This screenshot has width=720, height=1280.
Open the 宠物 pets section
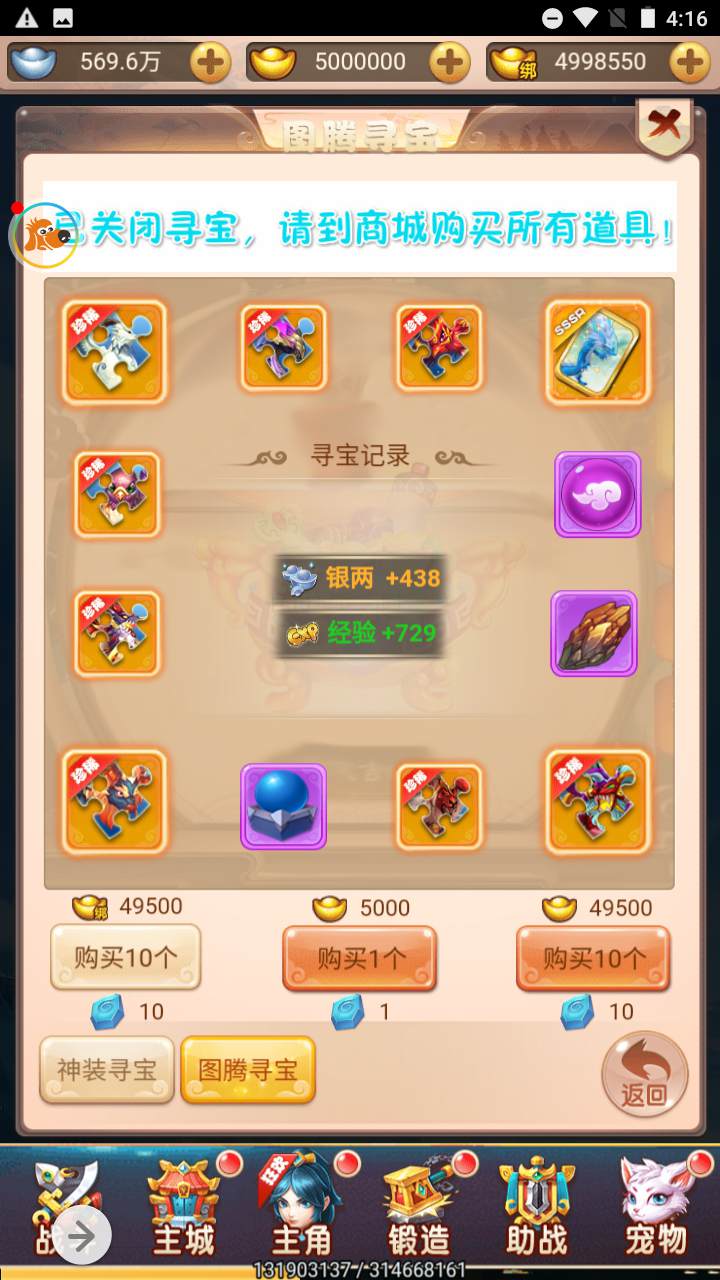coord(656,1208)
